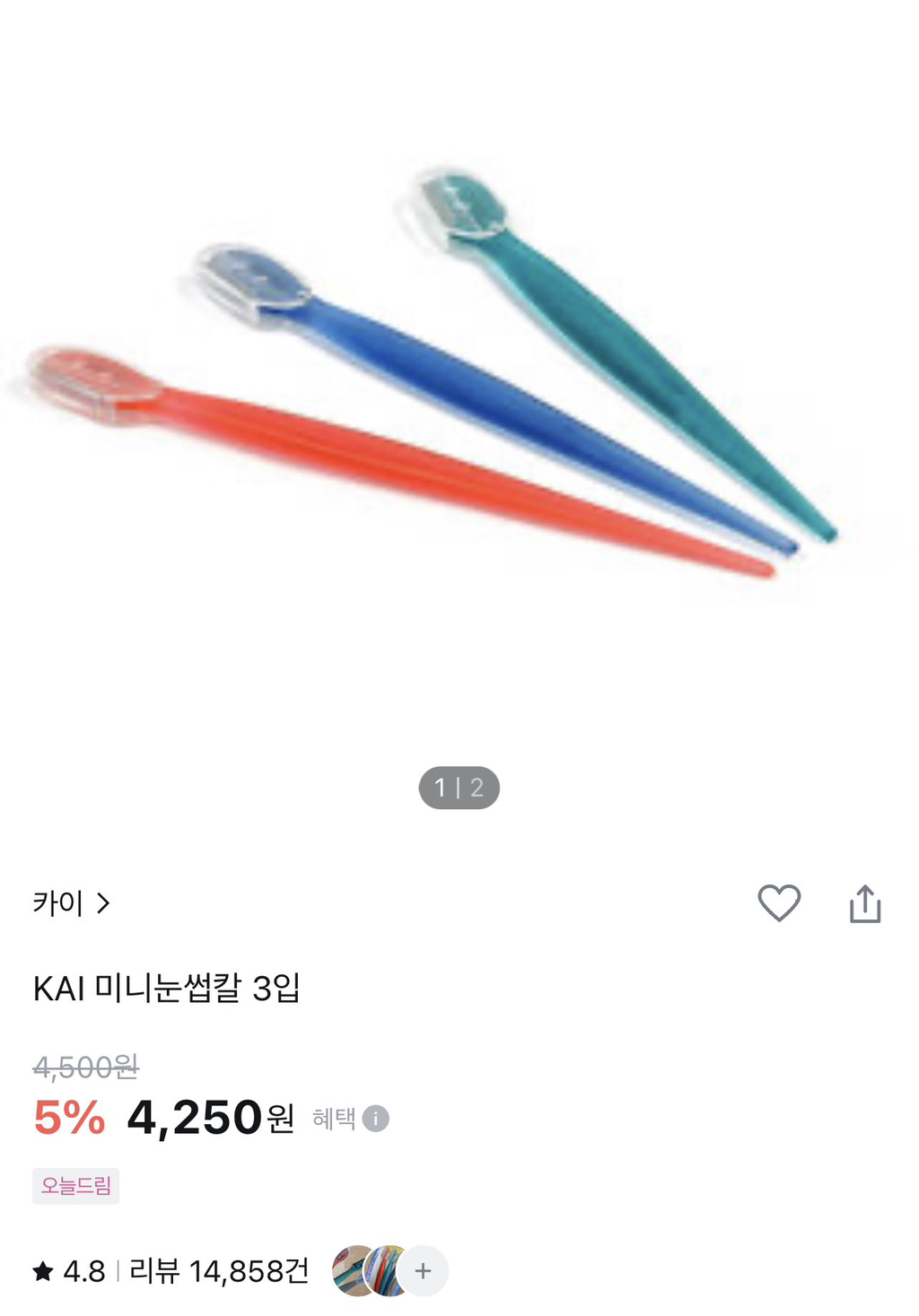Open benefits info via the 혜택 info icon
919x1316 pixels.
tap(377, 1119)
